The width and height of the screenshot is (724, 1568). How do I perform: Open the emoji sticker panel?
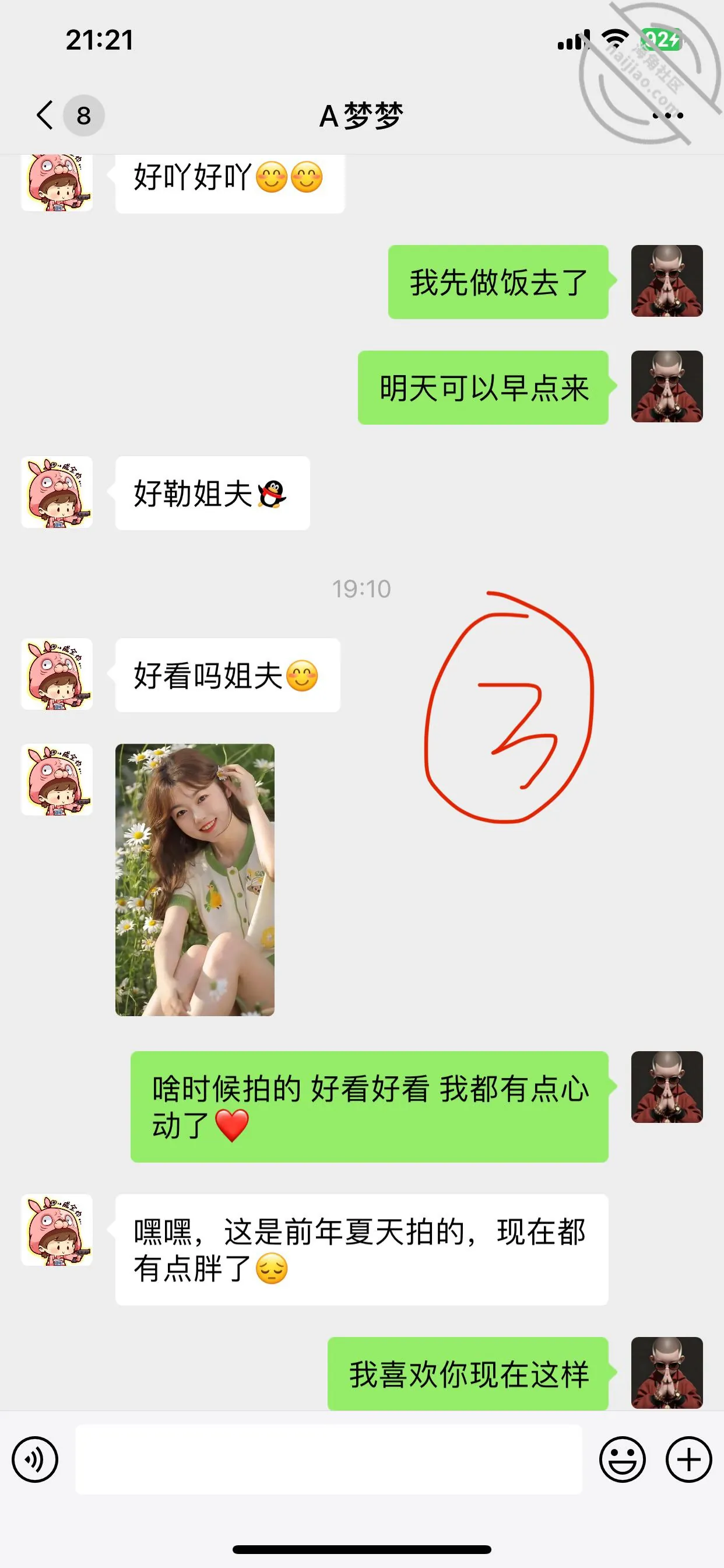[622, 1459]
